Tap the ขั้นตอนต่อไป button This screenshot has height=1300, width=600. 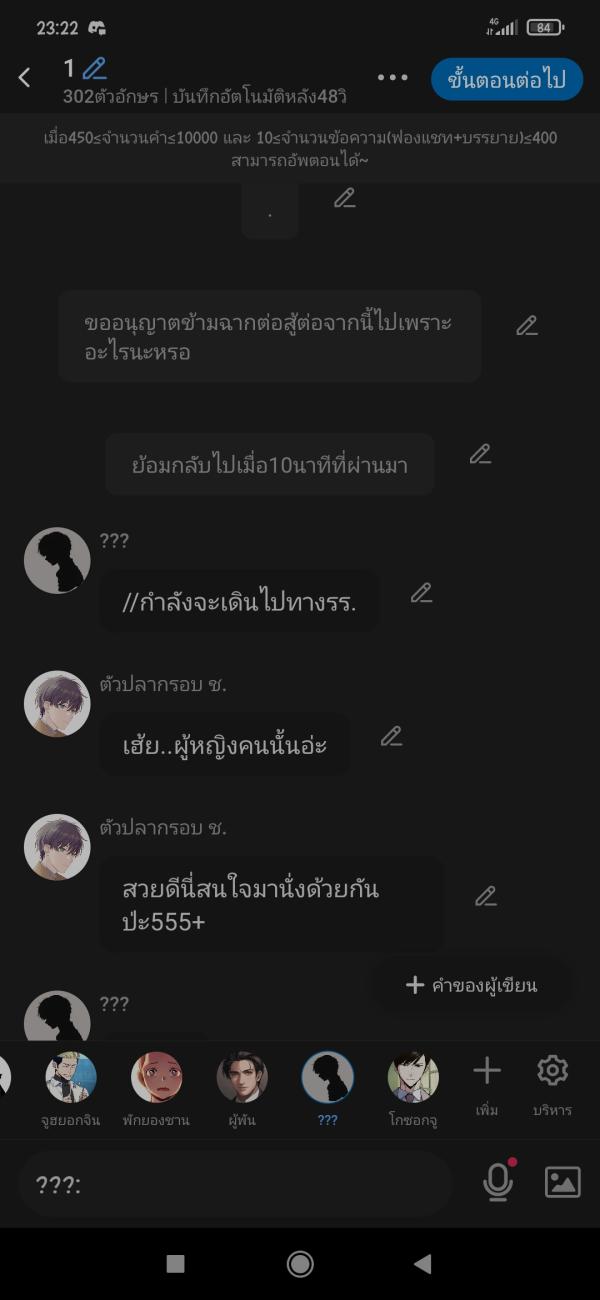[x=506, y=79]
